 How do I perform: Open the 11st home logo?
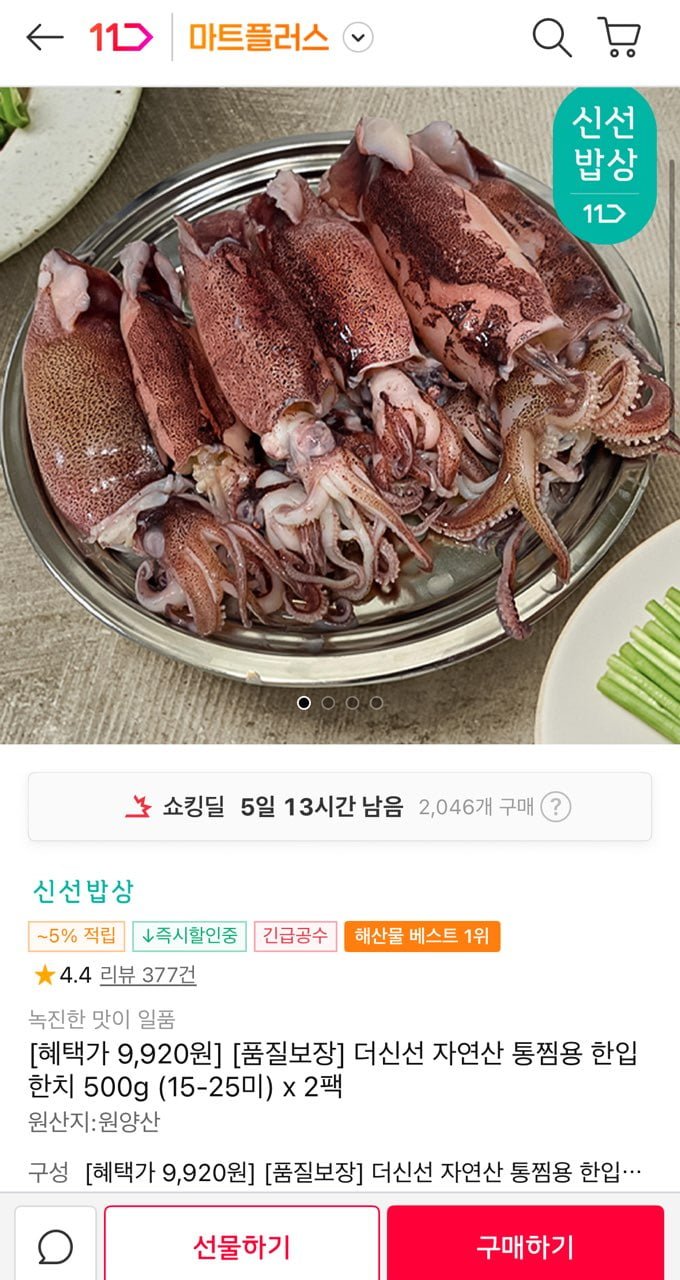pyautogui.click(x=121, y=38)
